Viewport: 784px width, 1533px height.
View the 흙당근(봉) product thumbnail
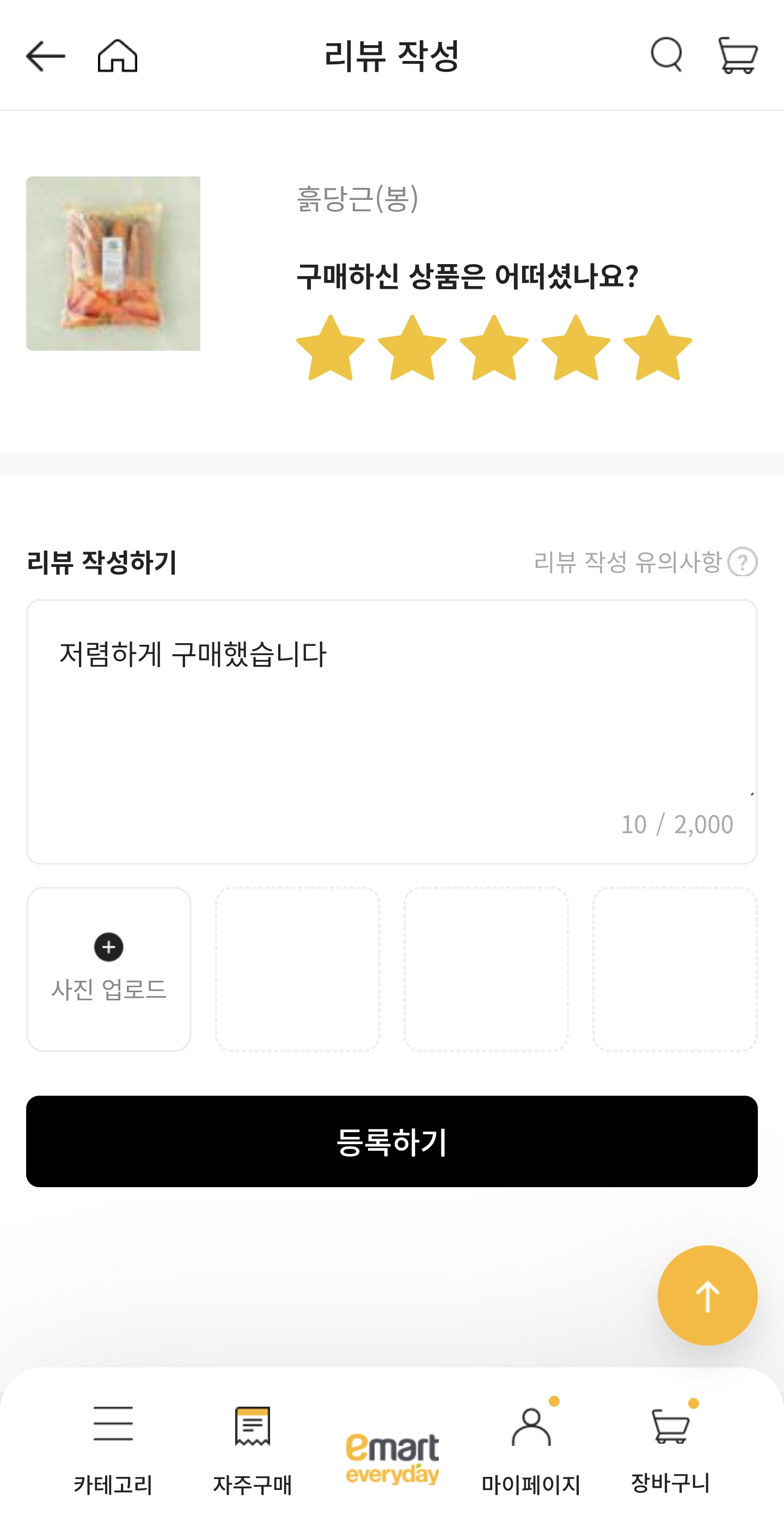click(x=113, y=262)
